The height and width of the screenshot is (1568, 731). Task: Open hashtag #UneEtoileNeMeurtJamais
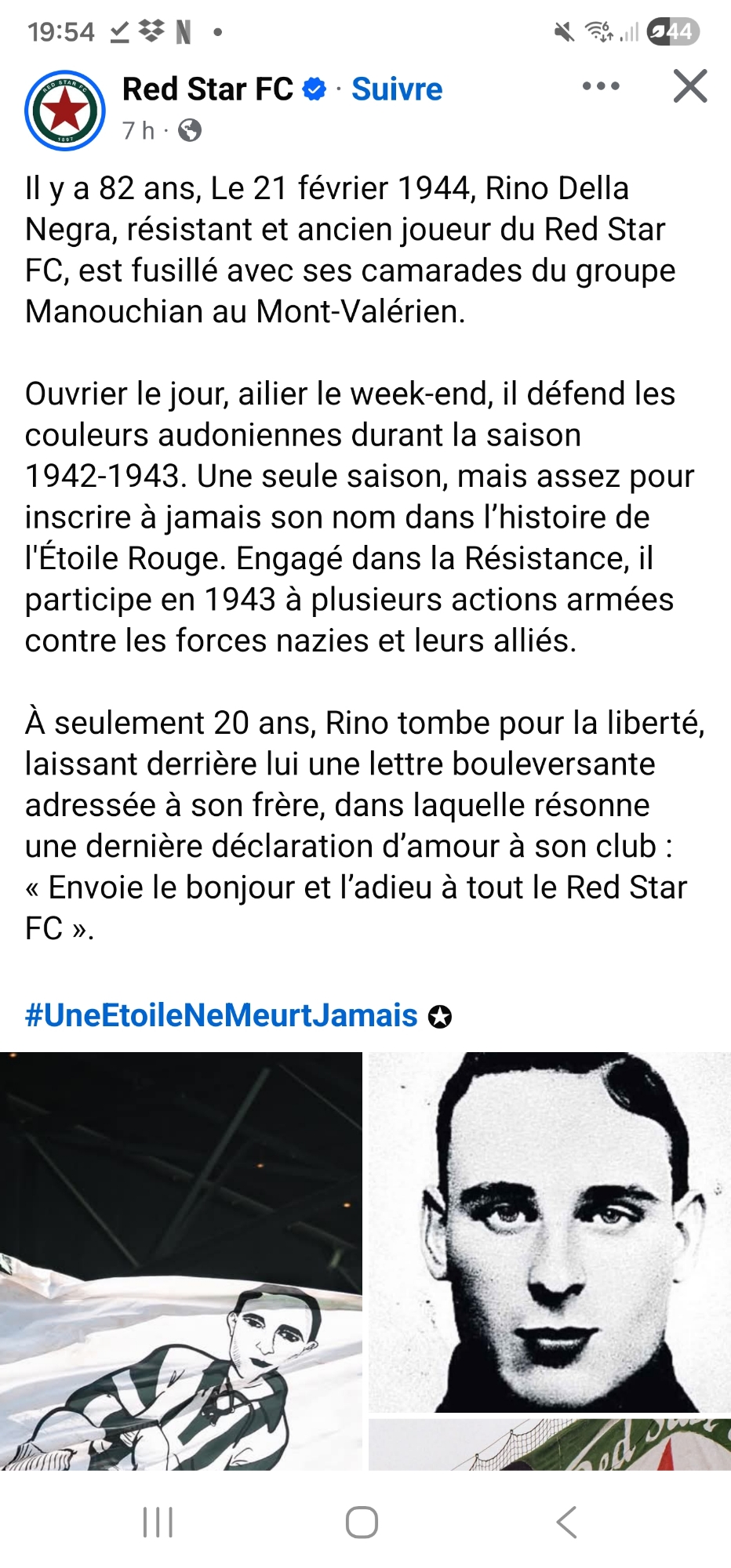pos(221,1015)
